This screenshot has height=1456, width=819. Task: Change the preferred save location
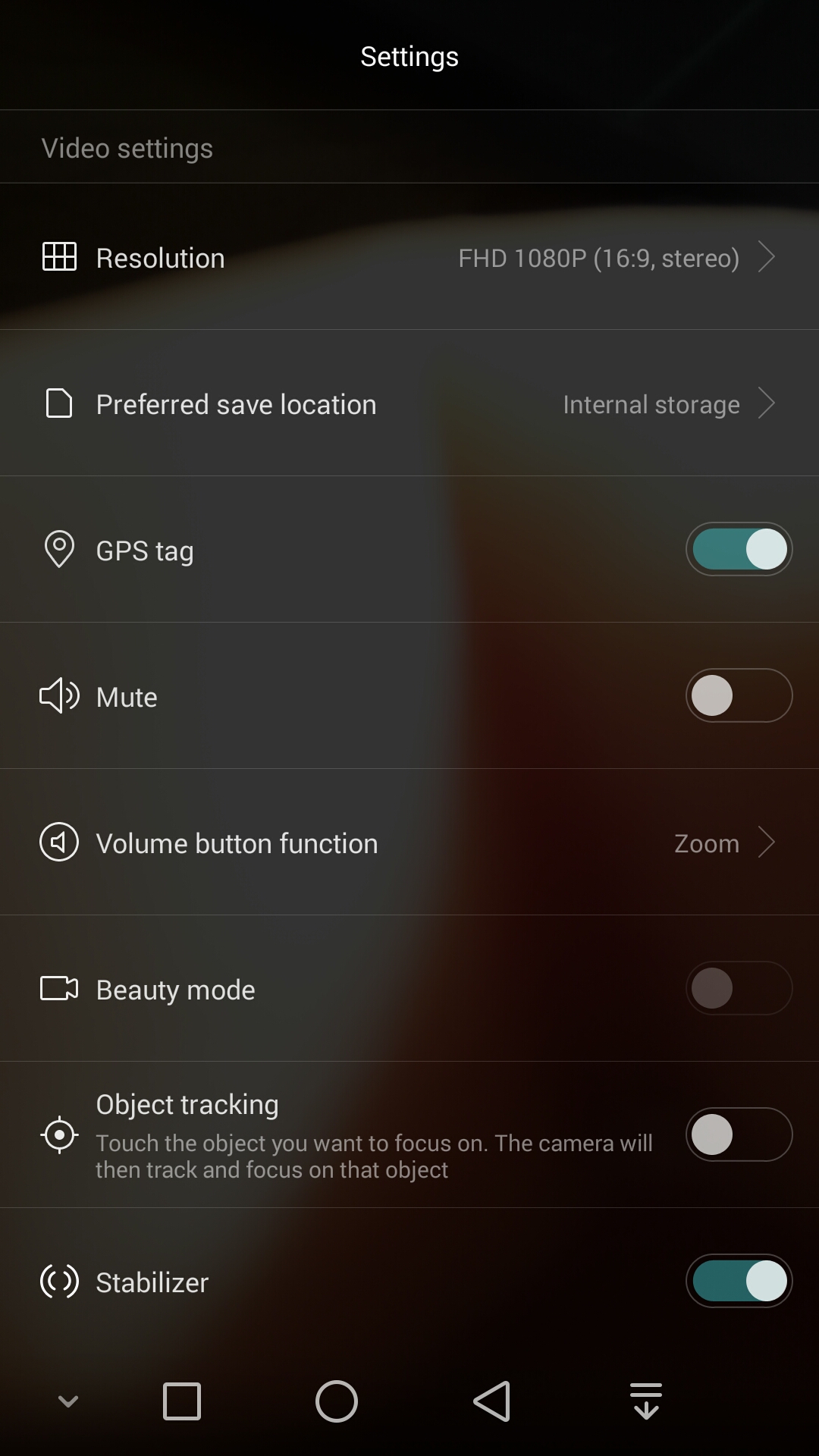click(409, 403)
